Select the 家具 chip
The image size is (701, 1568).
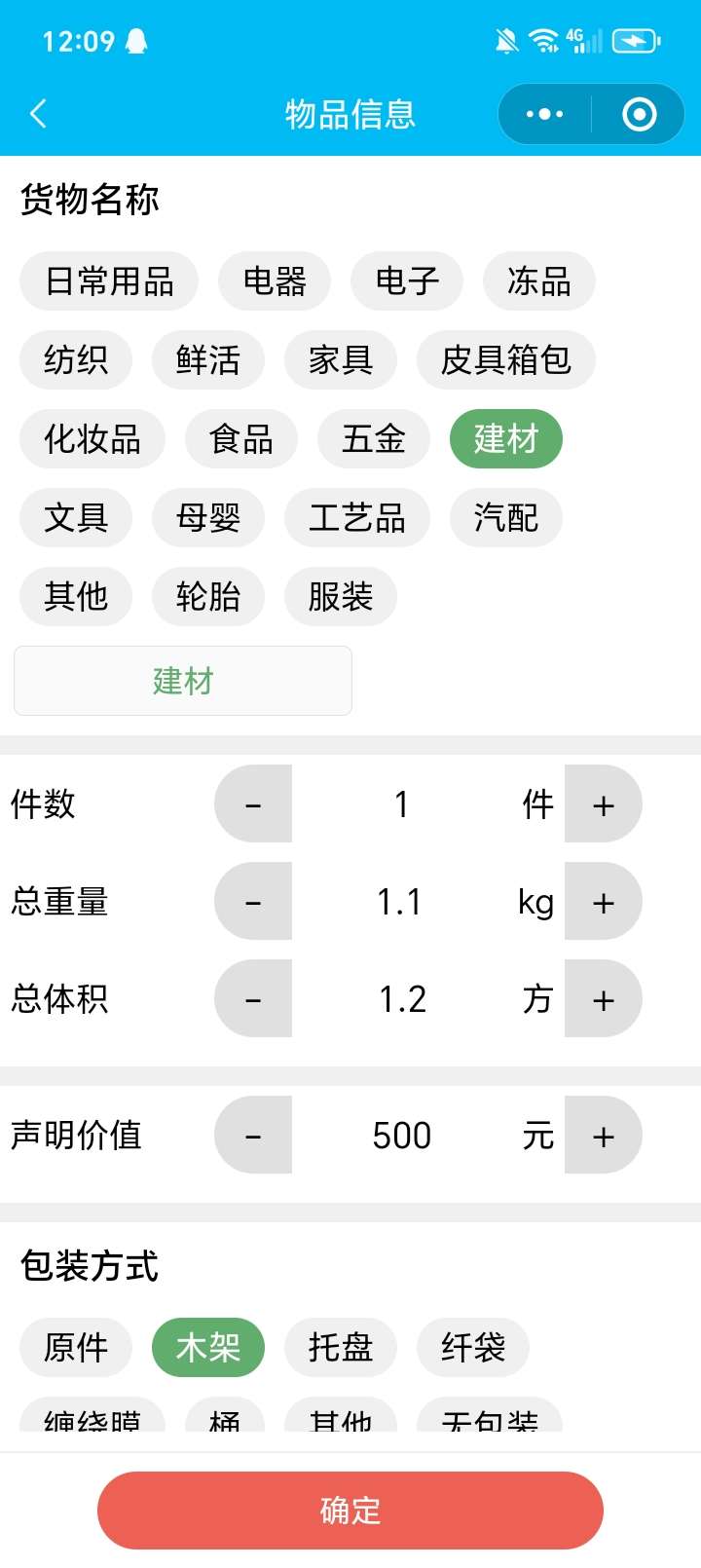[x=341, y=360]
